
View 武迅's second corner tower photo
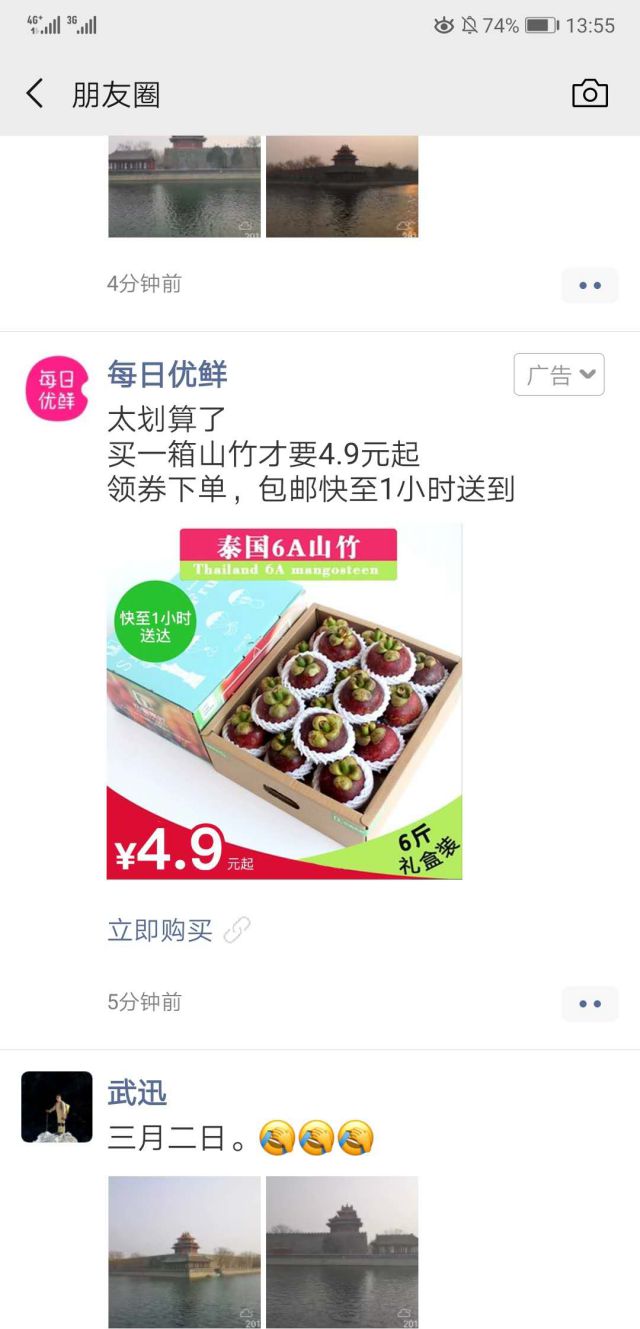point(342,1251)
